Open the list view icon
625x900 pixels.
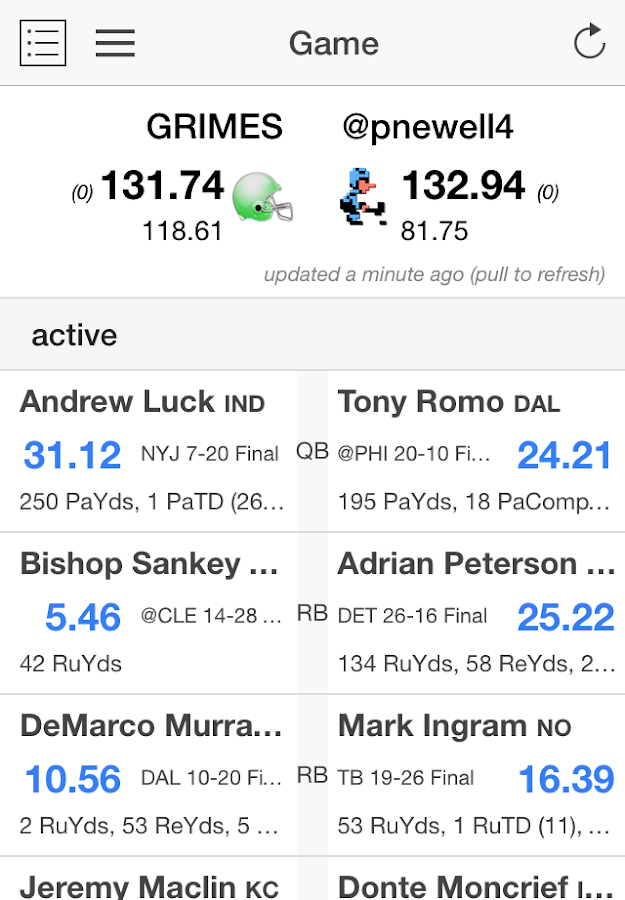click(x=43, y=43)
